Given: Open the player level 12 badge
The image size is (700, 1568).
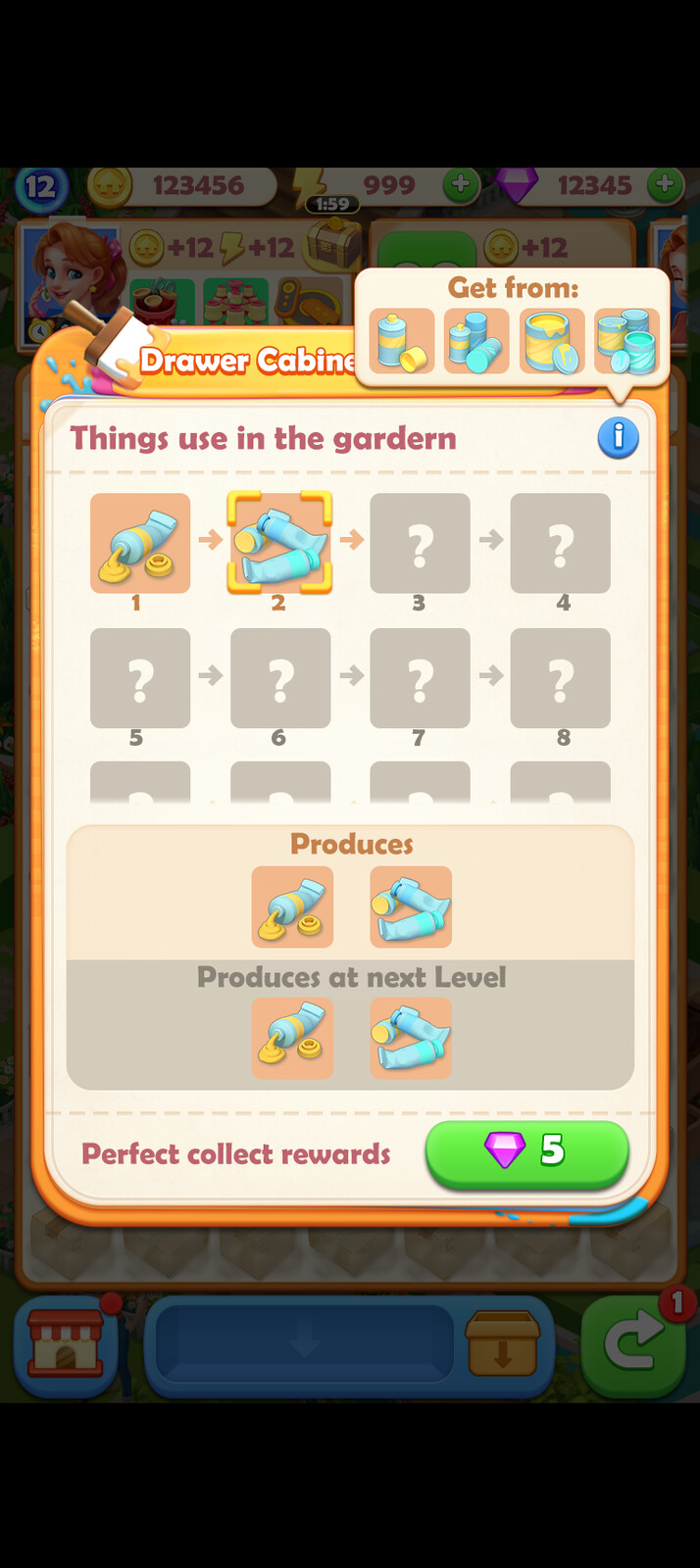Looking at the screenshot, I should [40, 186].
